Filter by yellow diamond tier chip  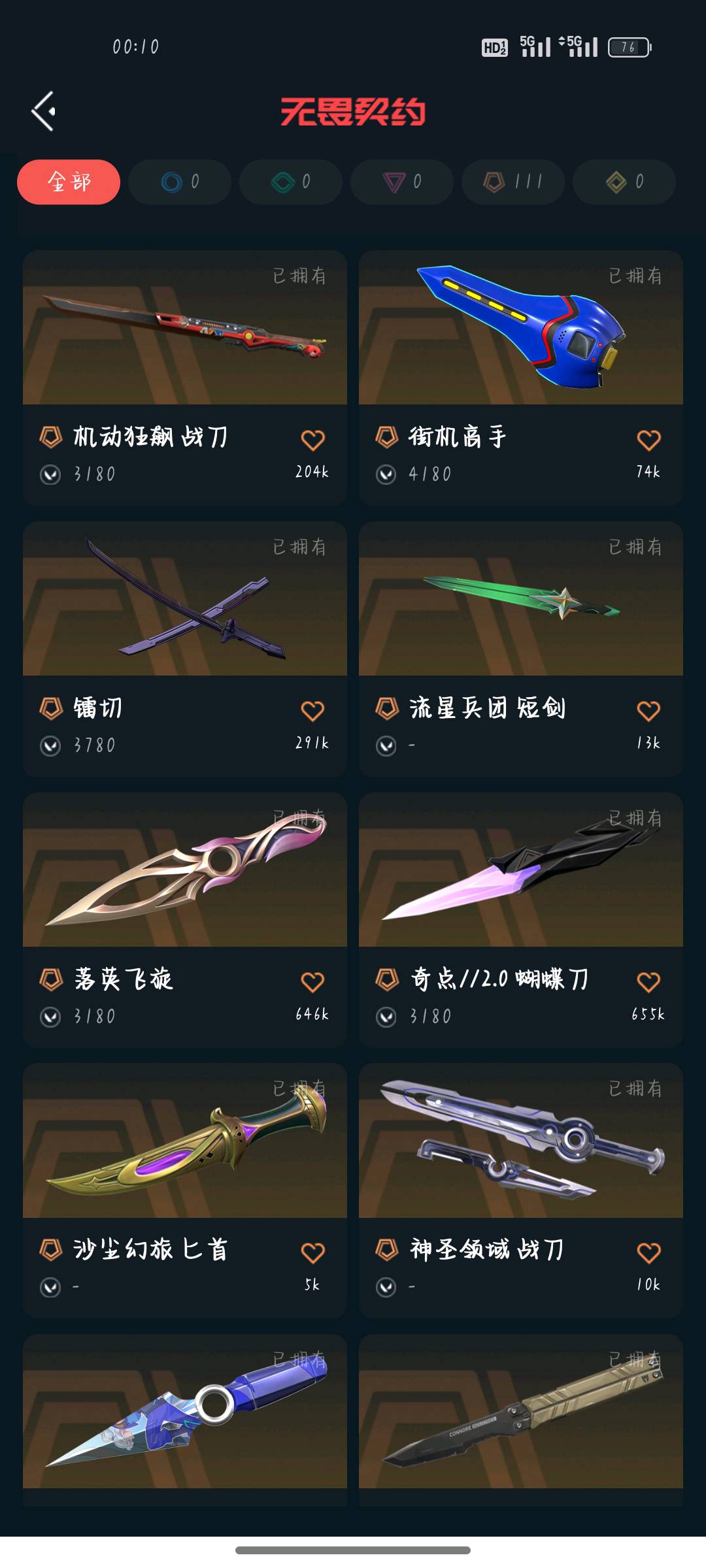[624, 182]
